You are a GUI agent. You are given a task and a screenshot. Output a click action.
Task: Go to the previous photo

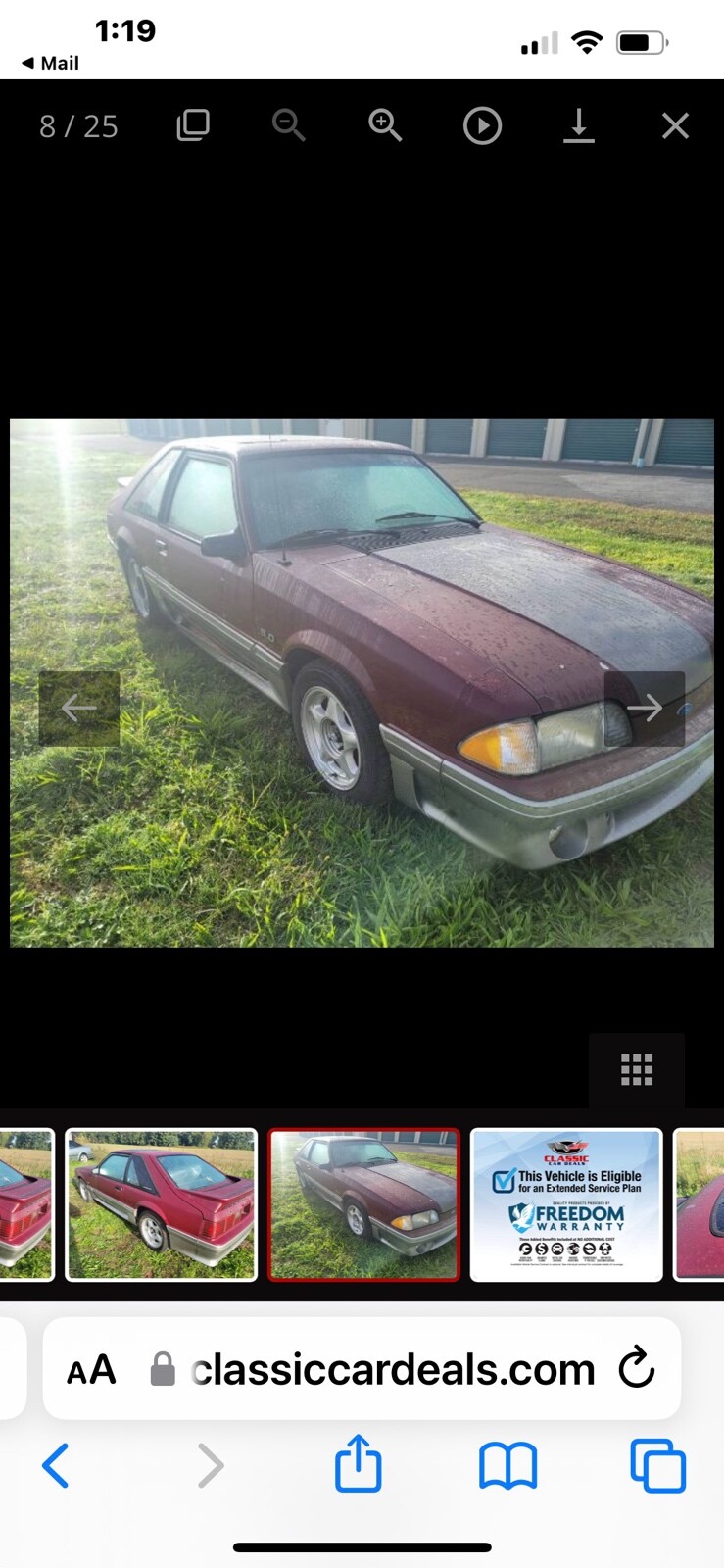[79, 708]
